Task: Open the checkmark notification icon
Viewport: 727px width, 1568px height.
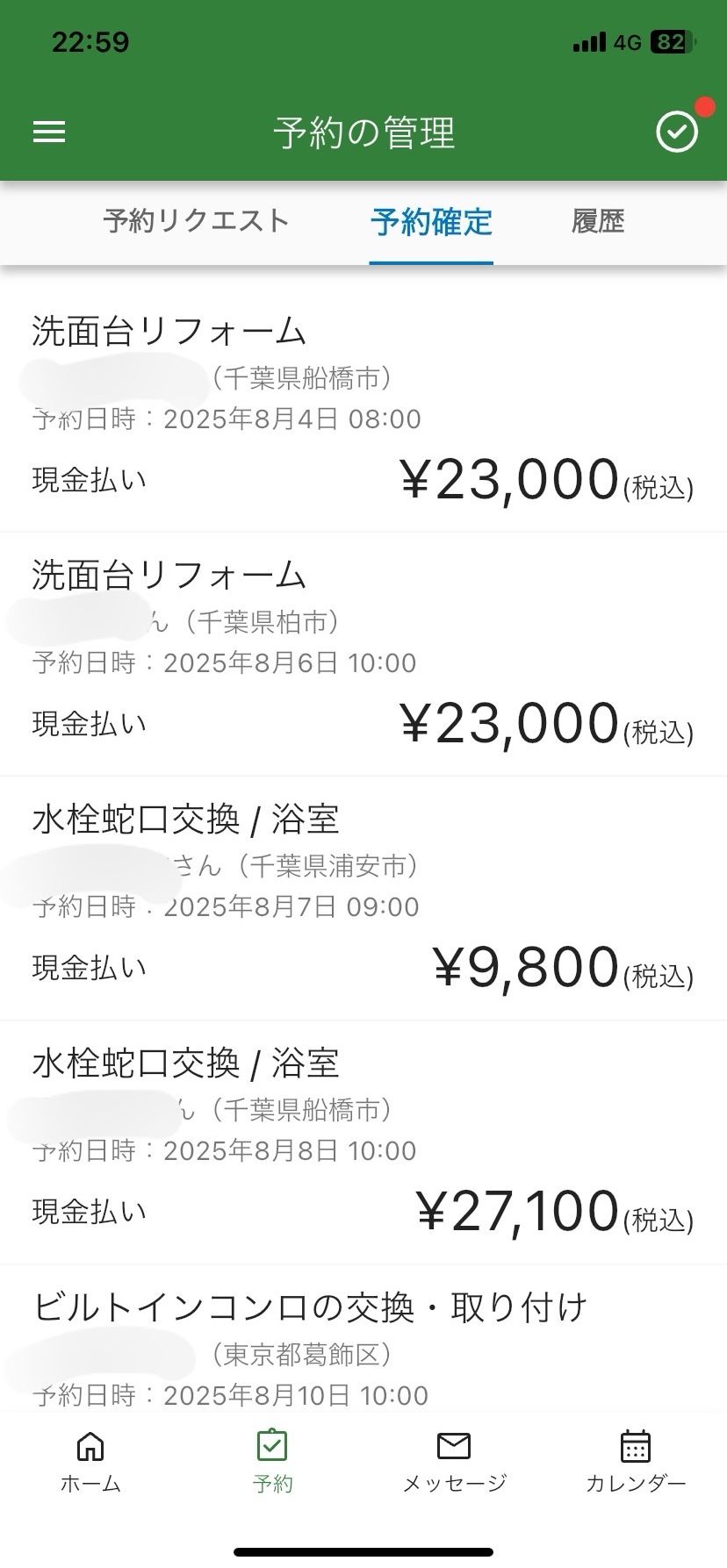Action: point(677,132)
